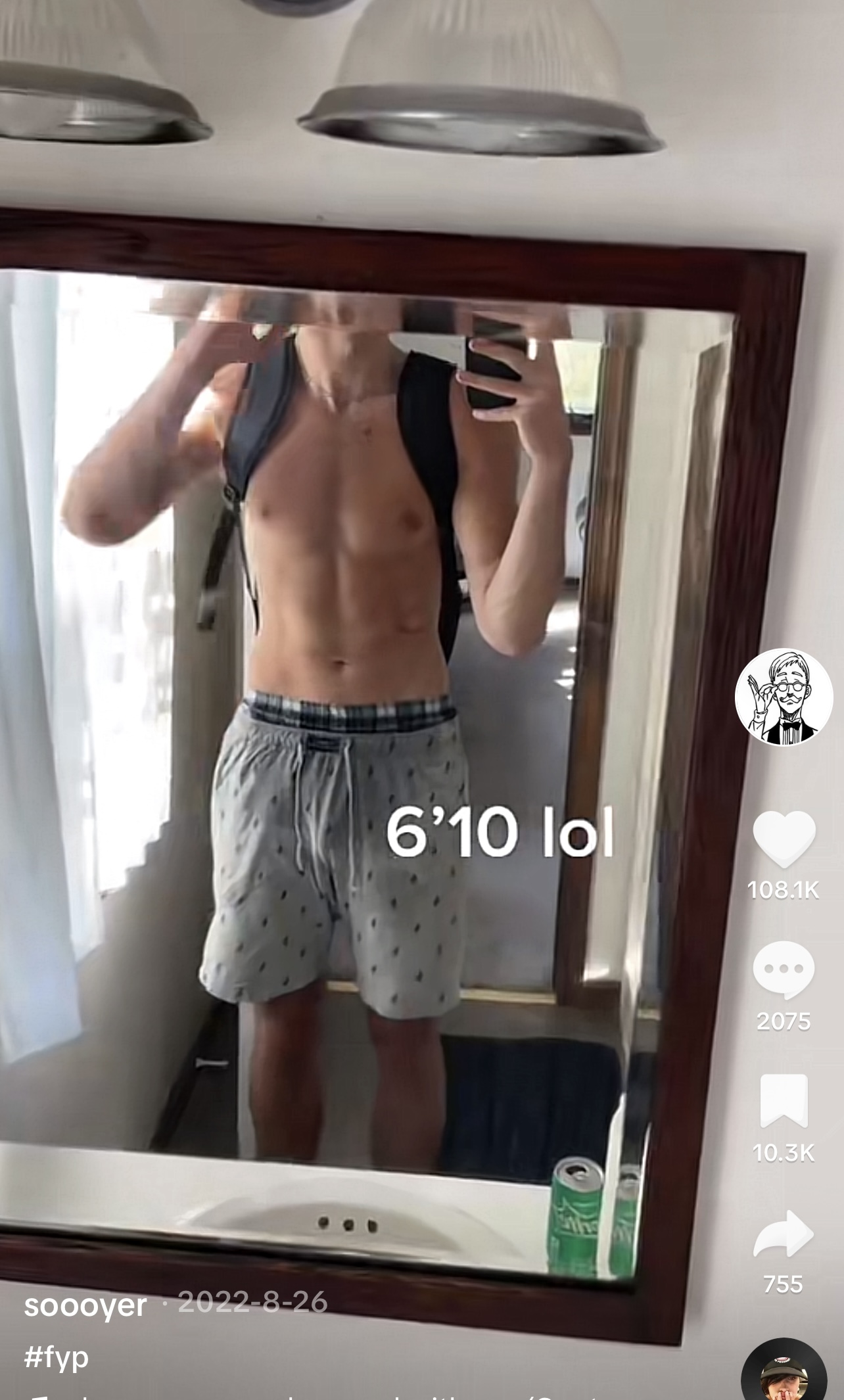Like this video
Screen dimensions: 844x1400
(x=784, y=839)
